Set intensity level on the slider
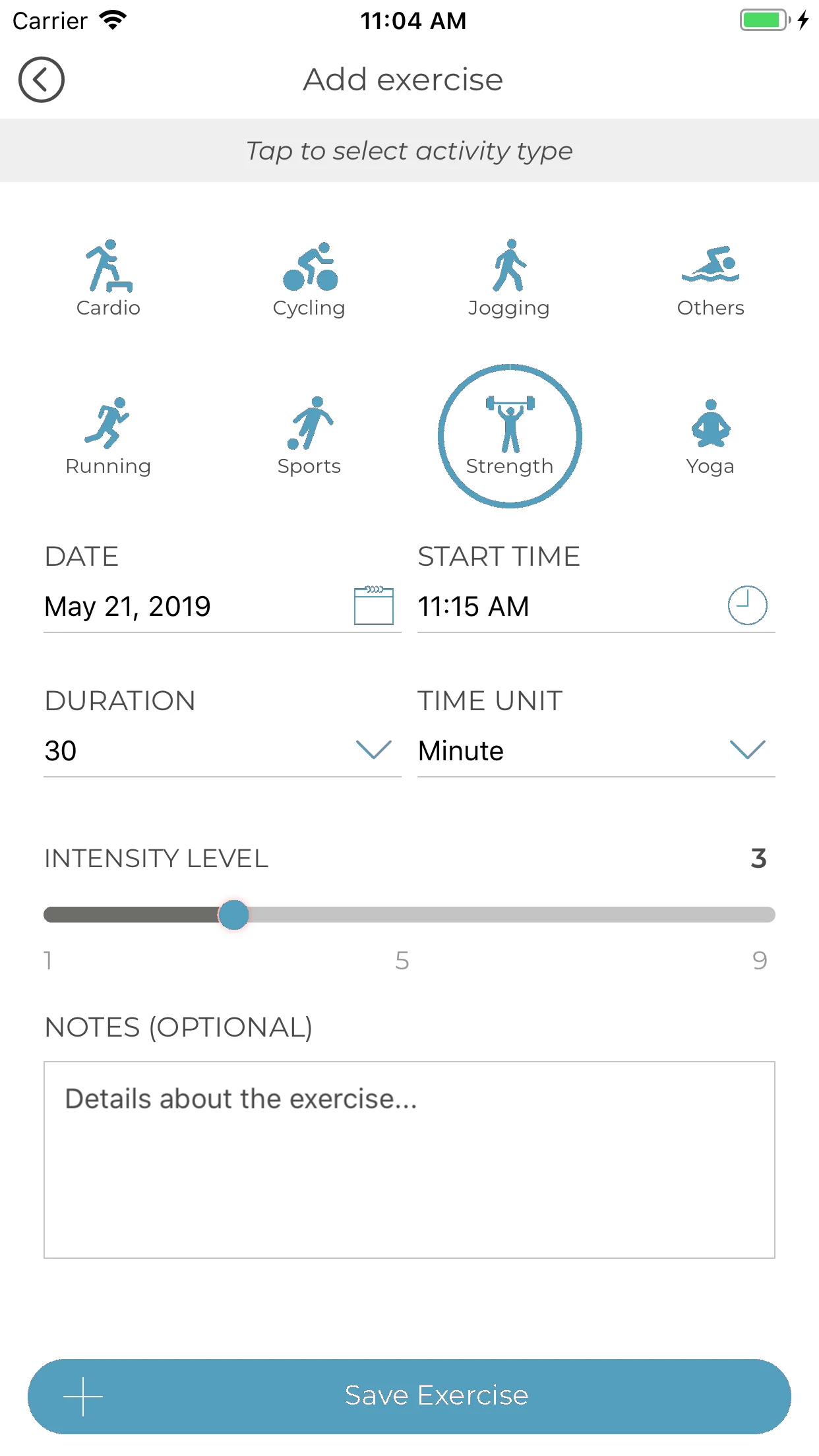This screenshot has height=1456, width=819. coord(409,915)
